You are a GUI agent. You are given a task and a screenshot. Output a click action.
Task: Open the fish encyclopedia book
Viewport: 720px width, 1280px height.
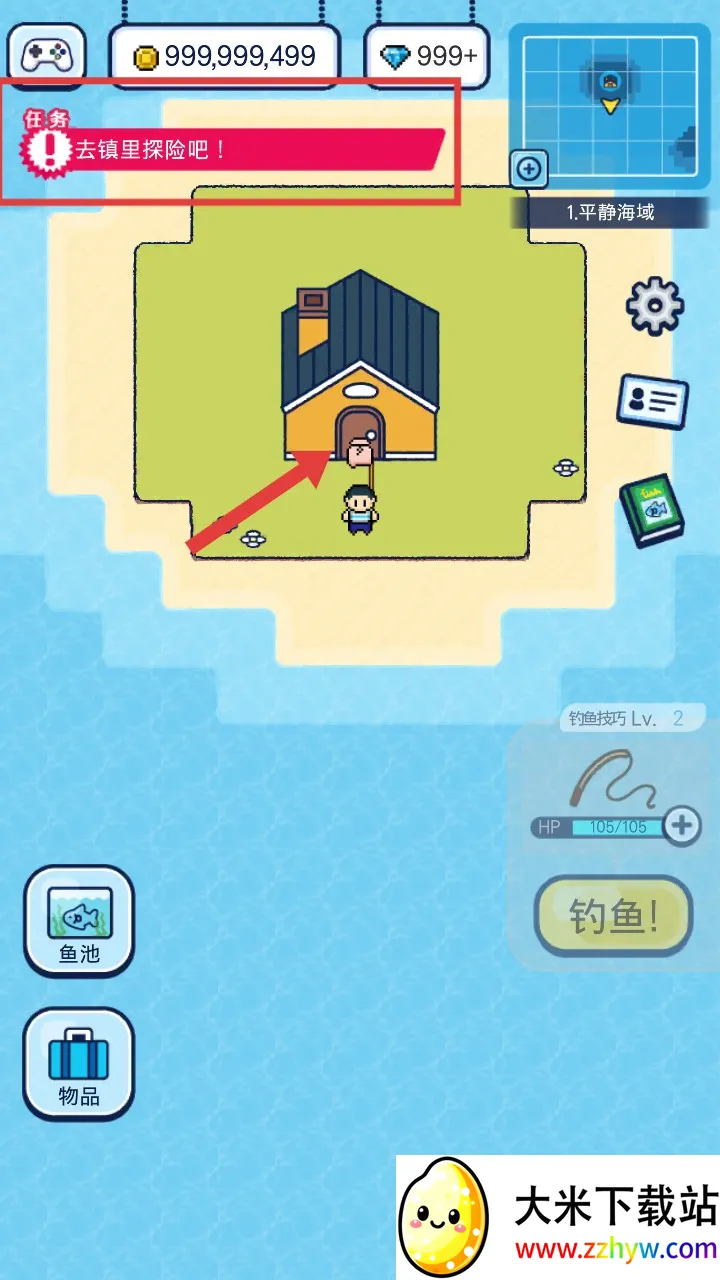click(x=651, y=510)
